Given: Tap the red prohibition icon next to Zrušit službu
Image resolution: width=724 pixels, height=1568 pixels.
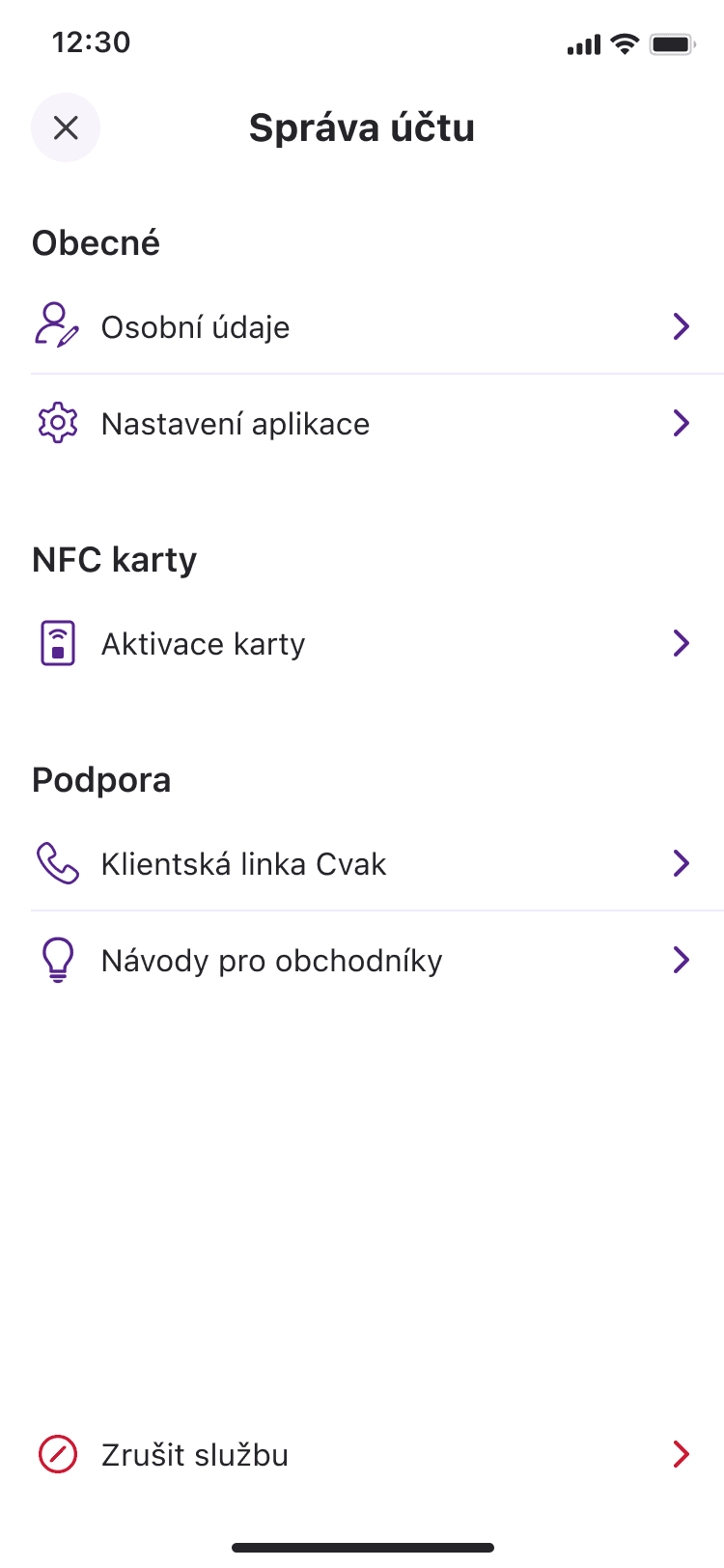Looking at the screenshot, I should click(57, 1454).
